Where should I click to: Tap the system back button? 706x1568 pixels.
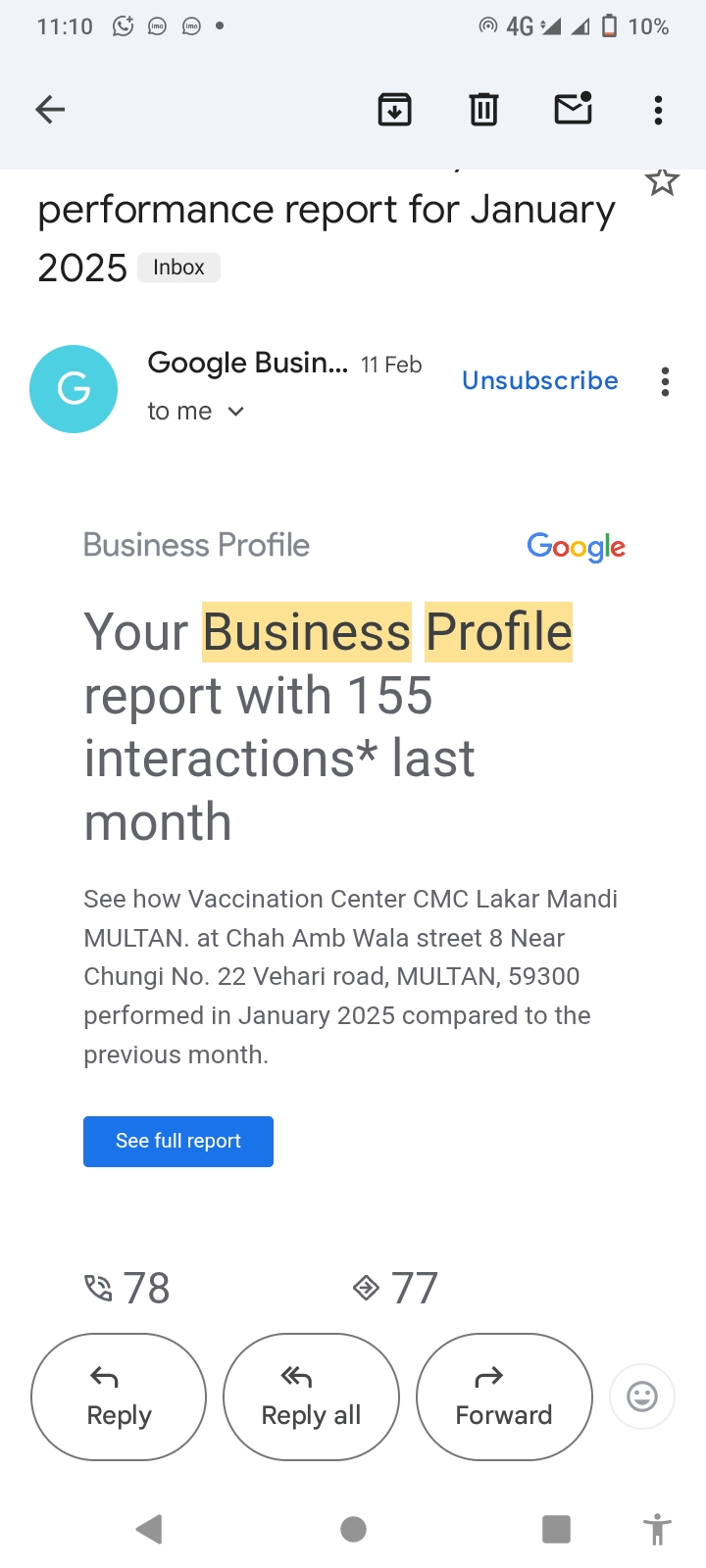click(149, 1529)
